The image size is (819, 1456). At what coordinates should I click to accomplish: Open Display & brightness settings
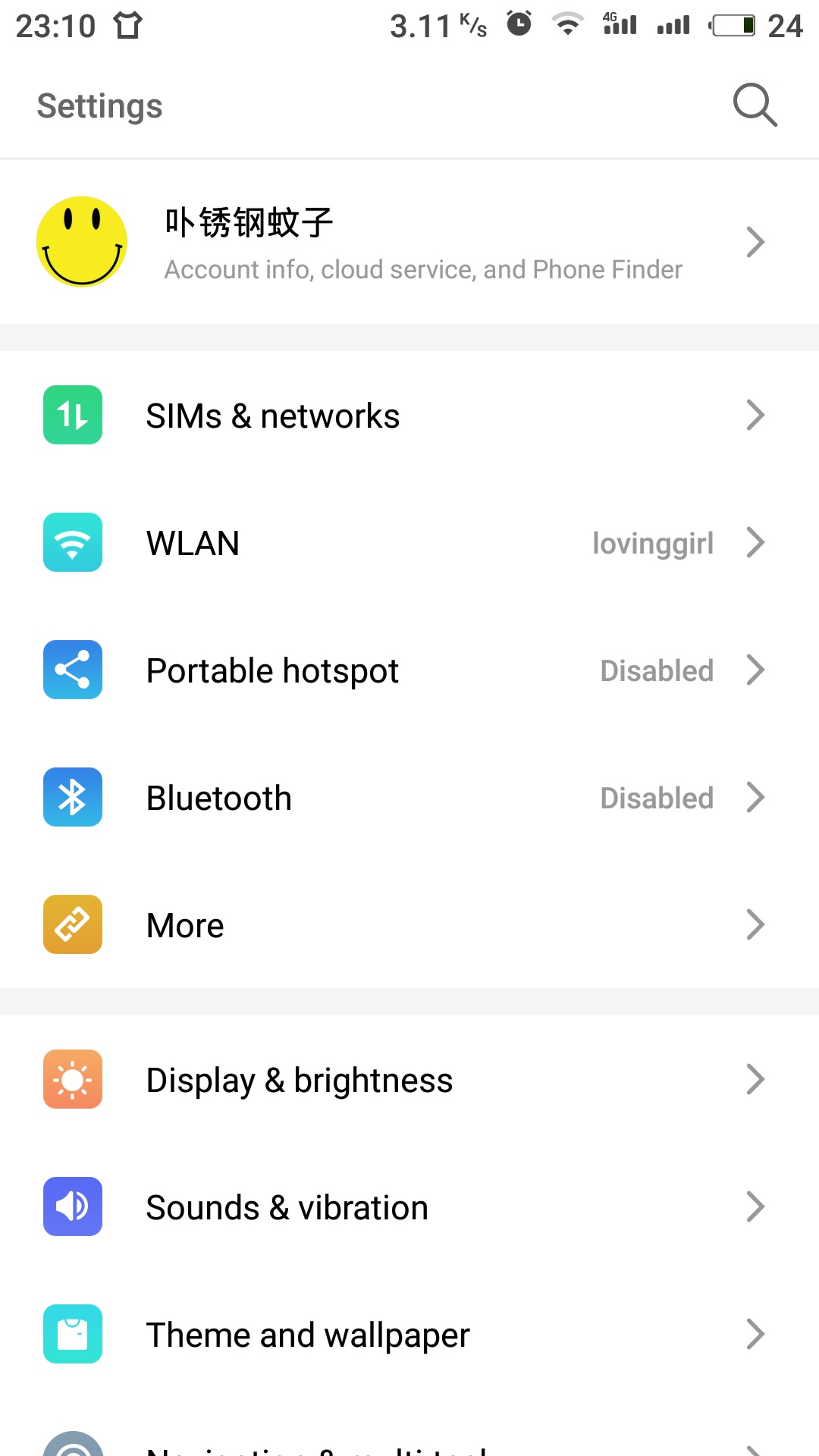(409, 1080)
